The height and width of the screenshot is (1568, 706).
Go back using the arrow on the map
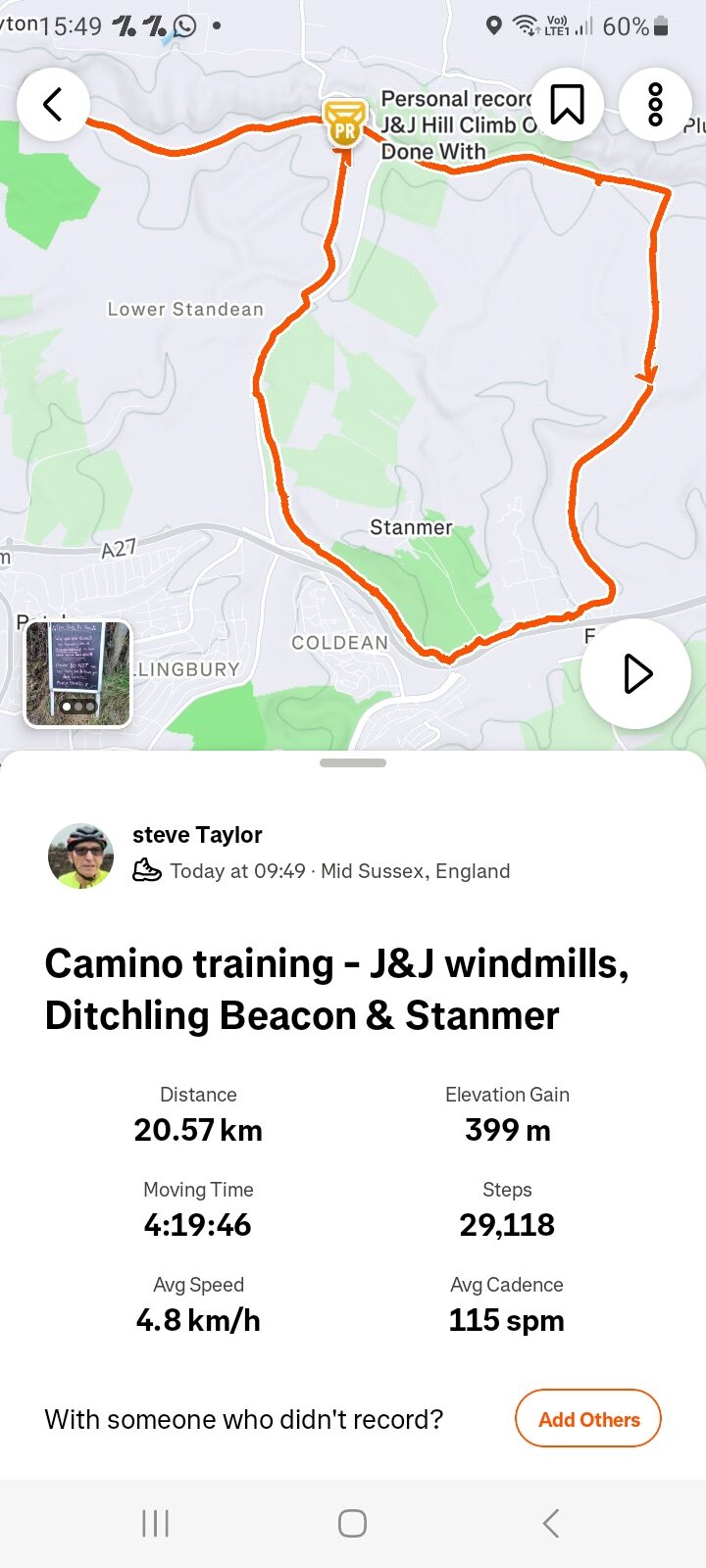click(x=53, y=104)
